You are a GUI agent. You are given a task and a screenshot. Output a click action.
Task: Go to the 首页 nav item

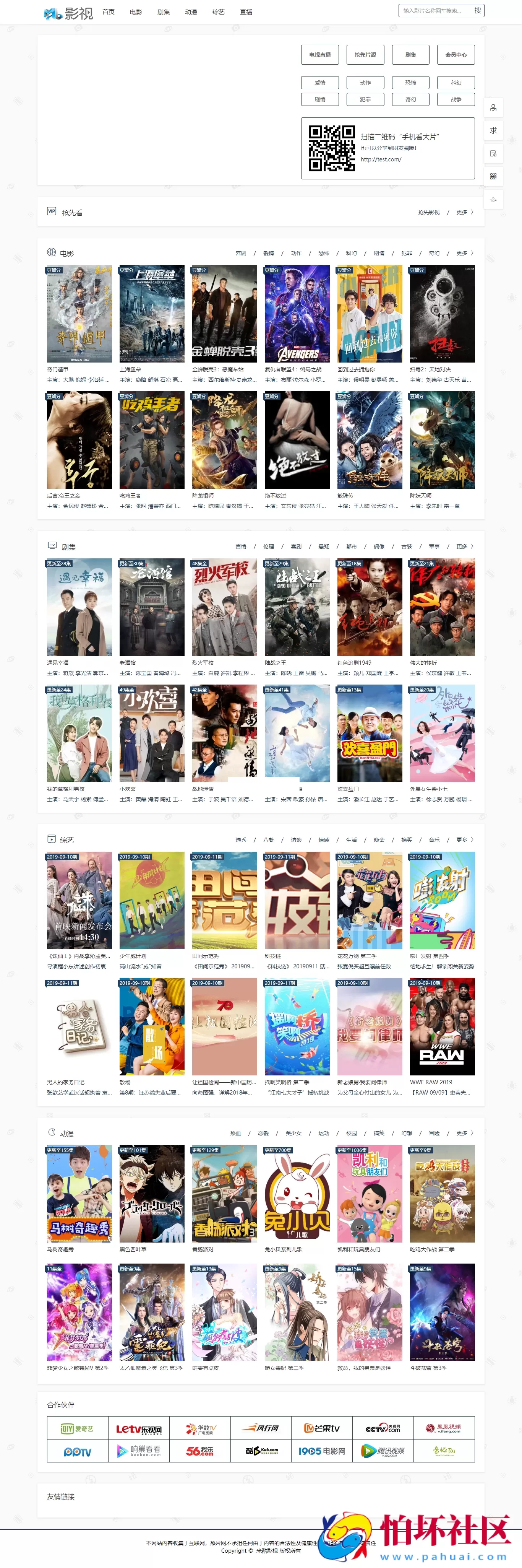108,12
